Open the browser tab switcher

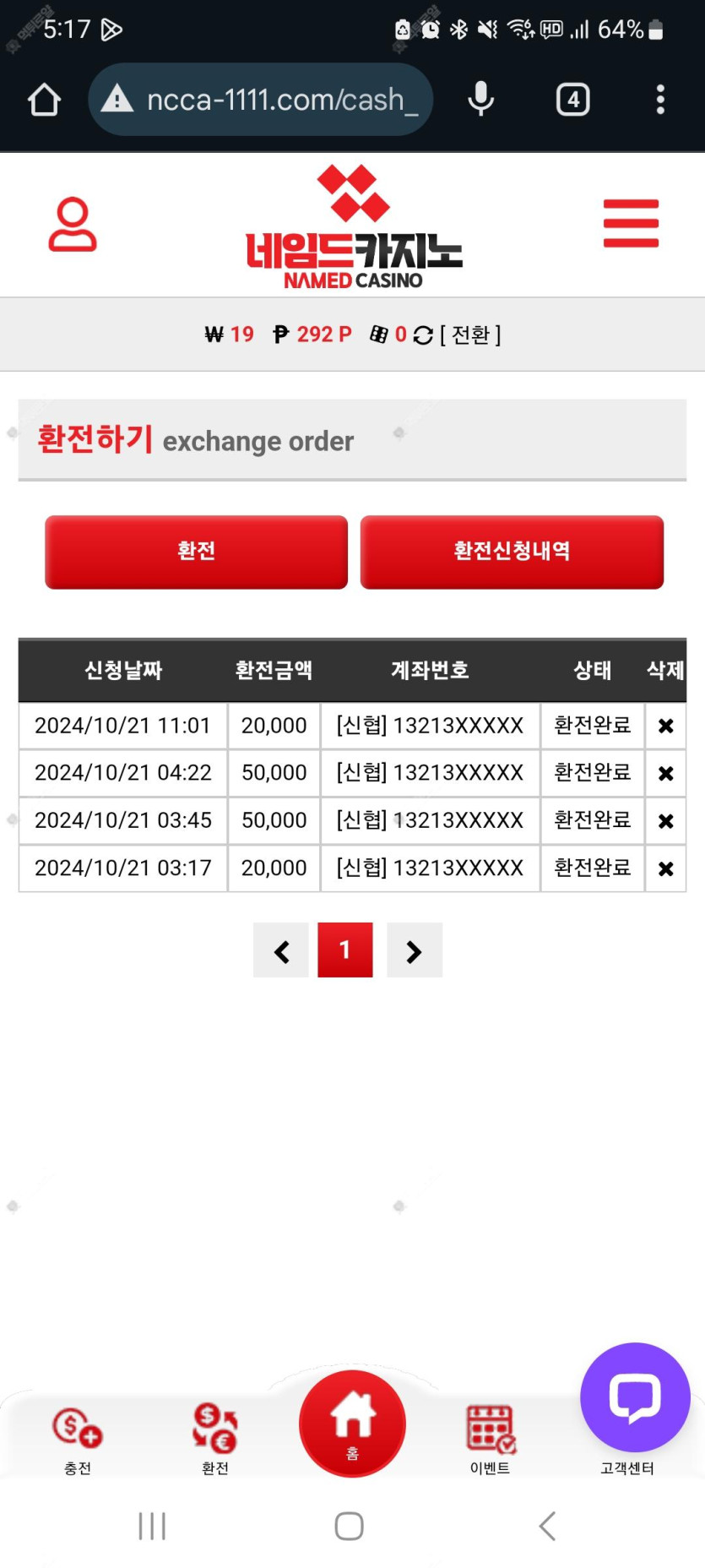pyautogui.click(x=573, y=100)
